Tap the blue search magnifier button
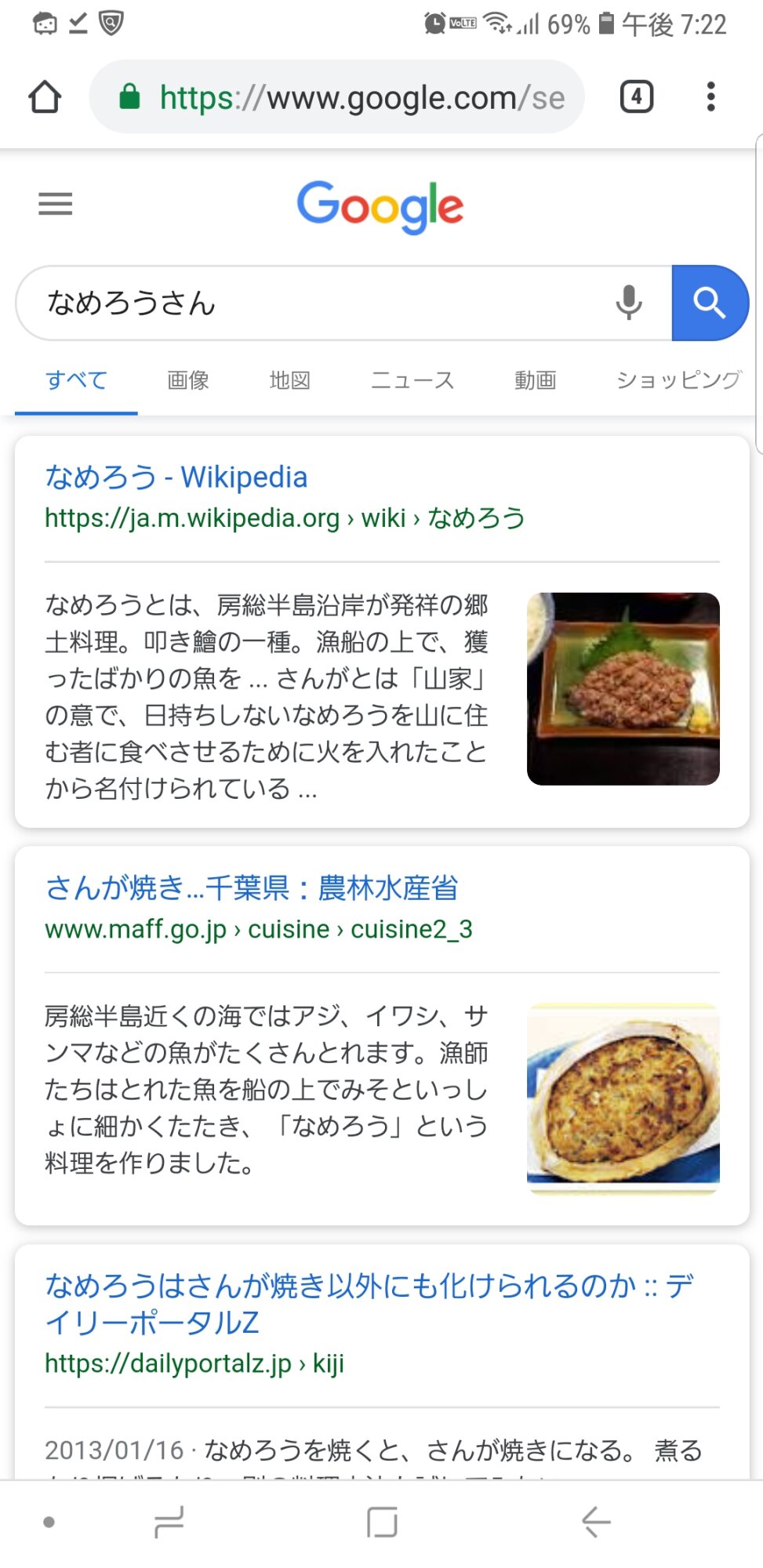763x1568 pixels. [x=709, y=303]
